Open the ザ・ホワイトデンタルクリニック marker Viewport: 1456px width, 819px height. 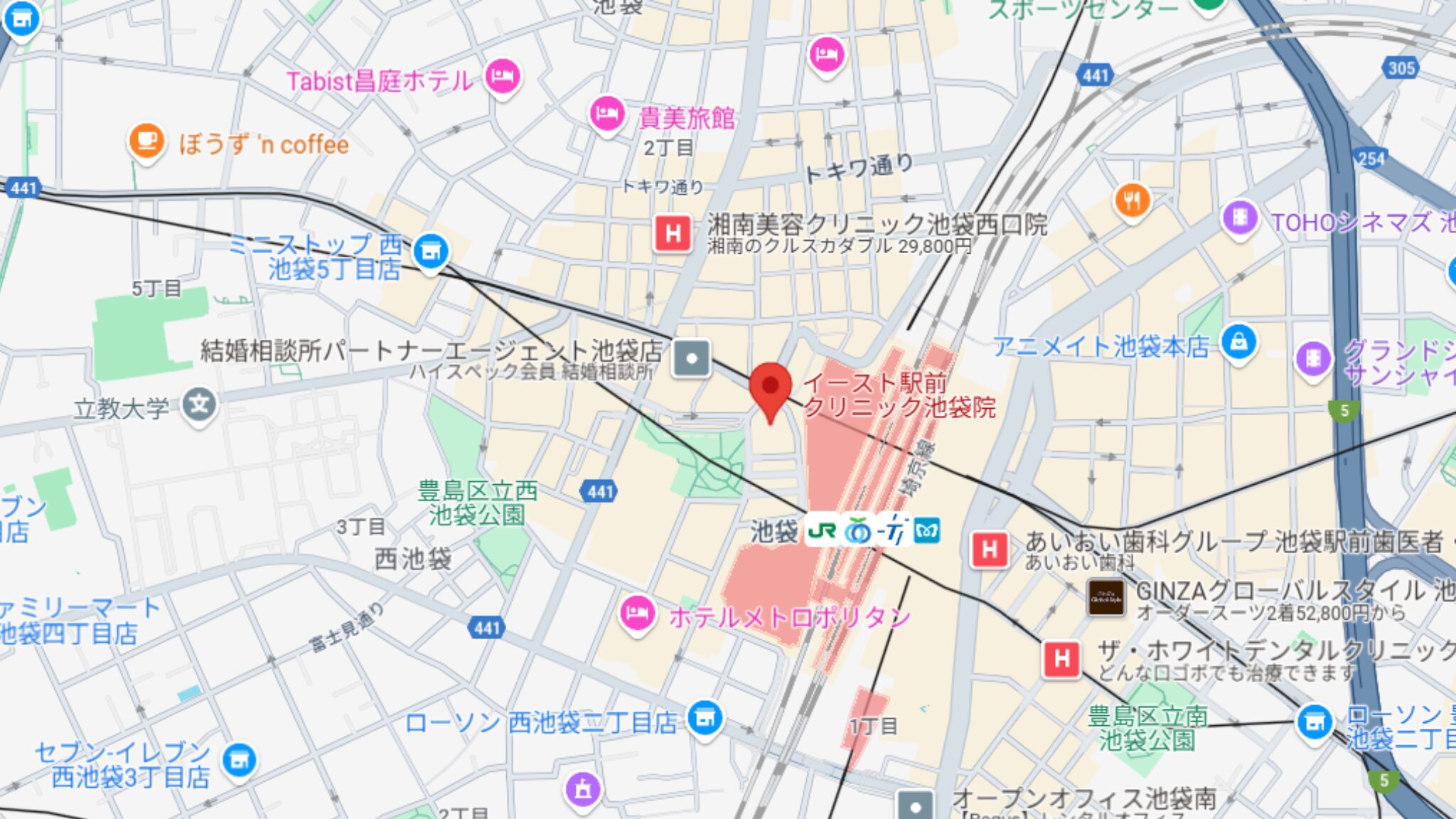[x=1061, y=658]
